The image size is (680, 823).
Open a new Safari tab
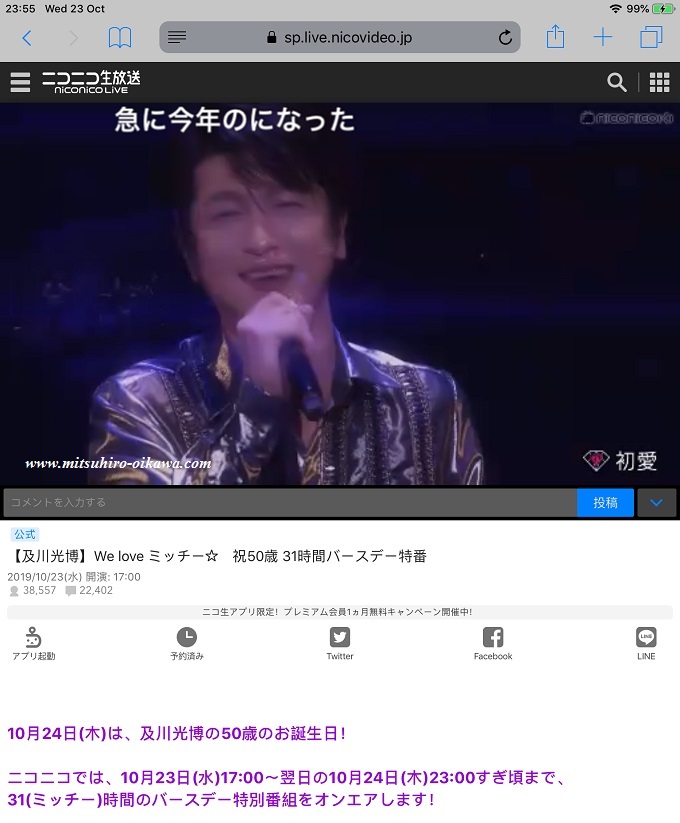pos(603,38)
